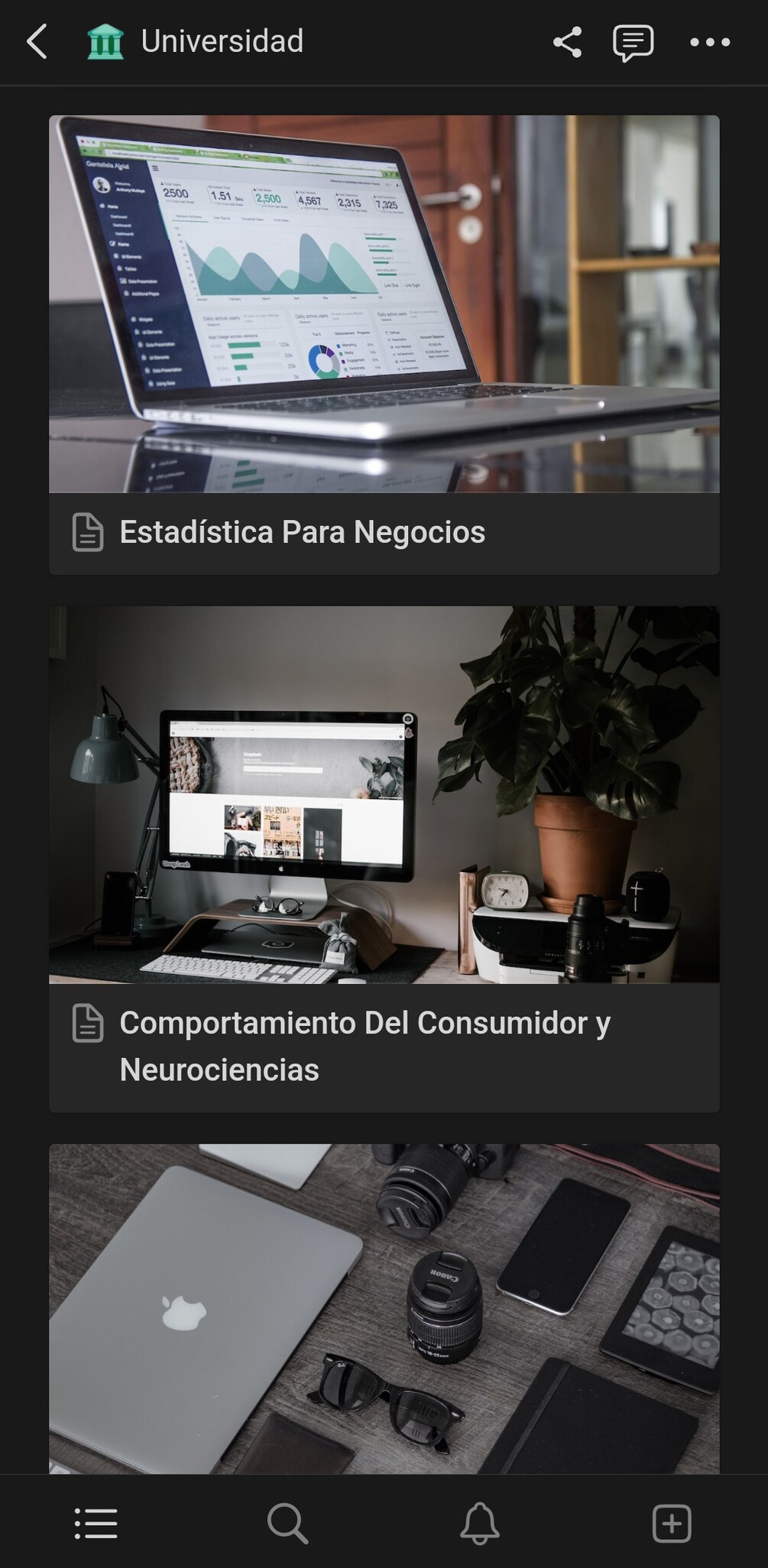Open search from the bottom bar
This screenshot has height=1568, width=768.
click(x=287, y=1524)
